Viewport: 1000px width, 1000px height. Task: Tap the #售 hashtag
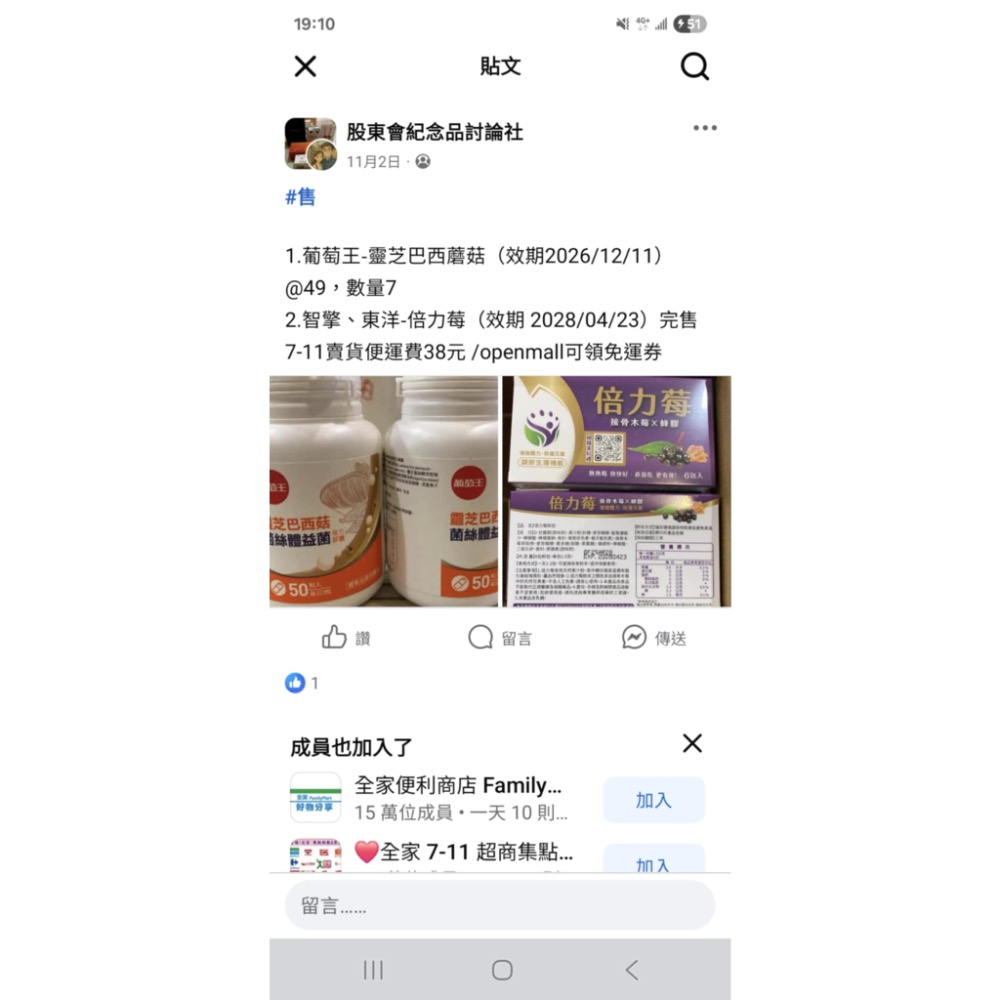(x=300, y=197)
